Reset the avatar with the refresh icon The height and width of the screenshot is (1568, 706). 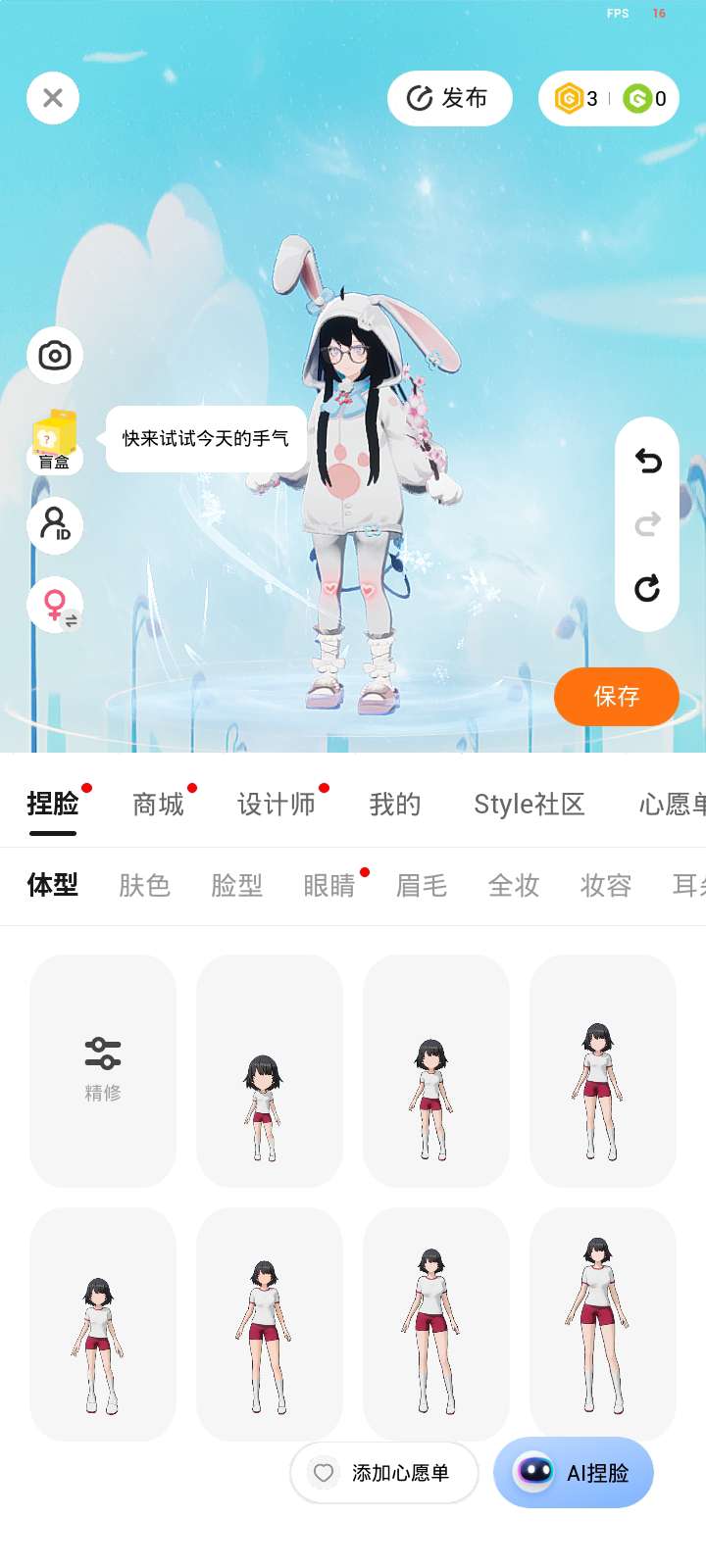click(647, 588)
